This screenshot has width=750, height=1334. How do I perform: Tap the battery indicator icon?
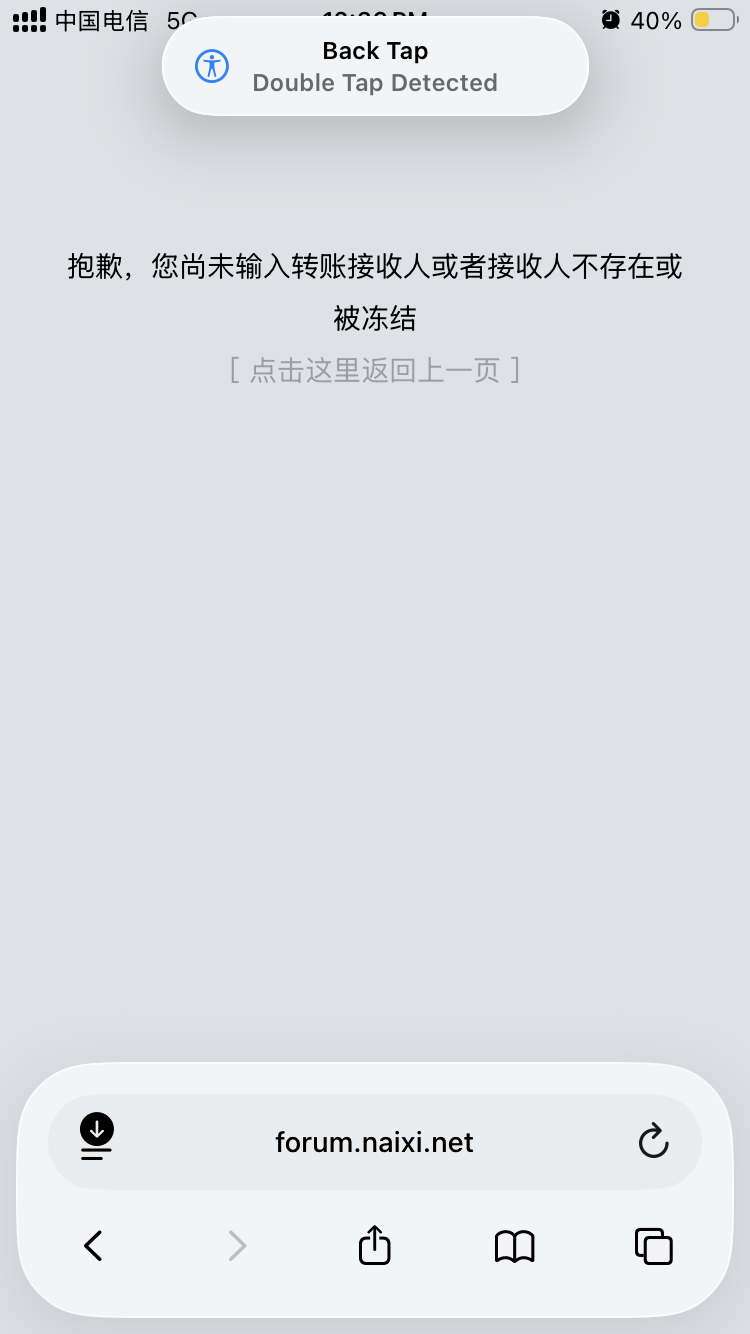[x=712, y=19]
